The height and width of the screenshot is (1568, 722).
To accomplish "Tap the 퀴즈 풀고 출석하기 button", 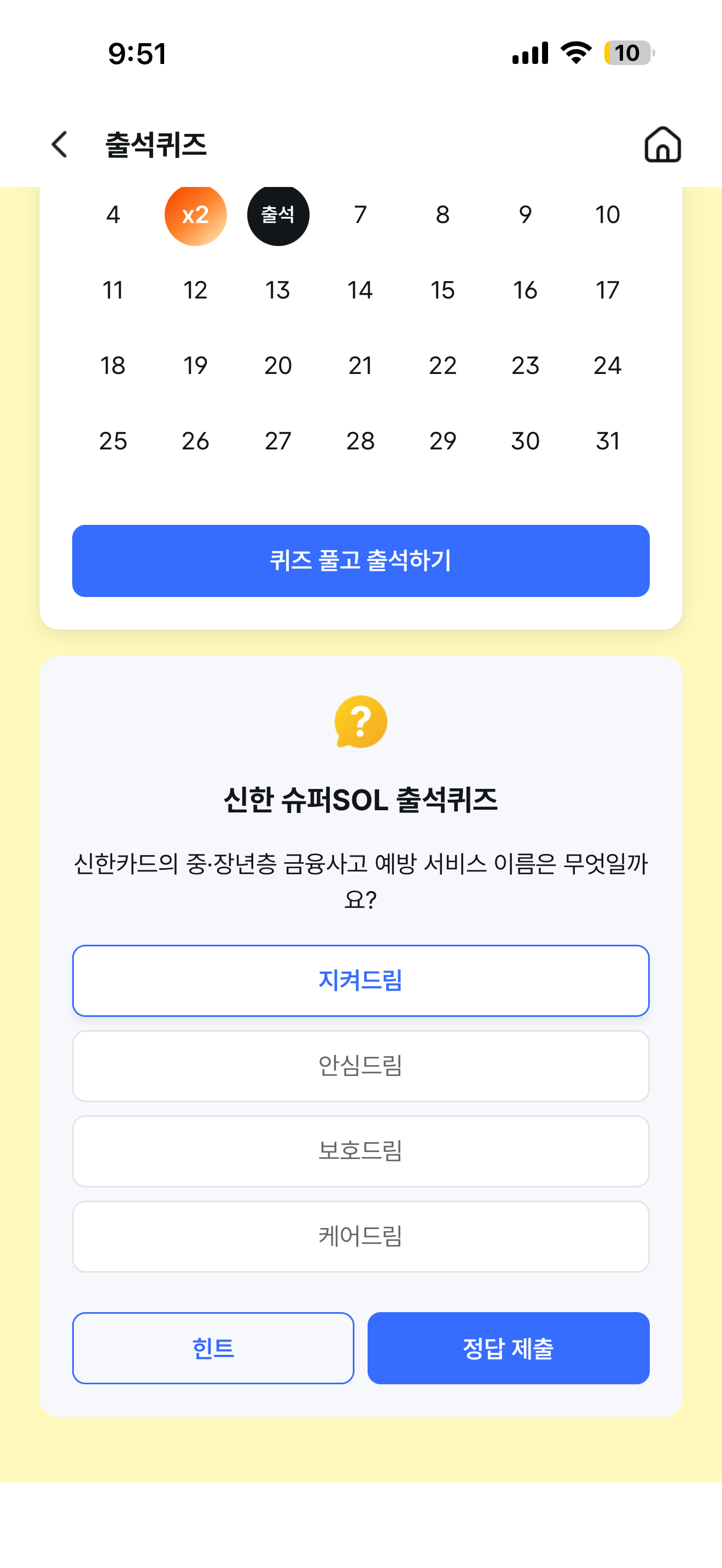I will tap(361, 560).
